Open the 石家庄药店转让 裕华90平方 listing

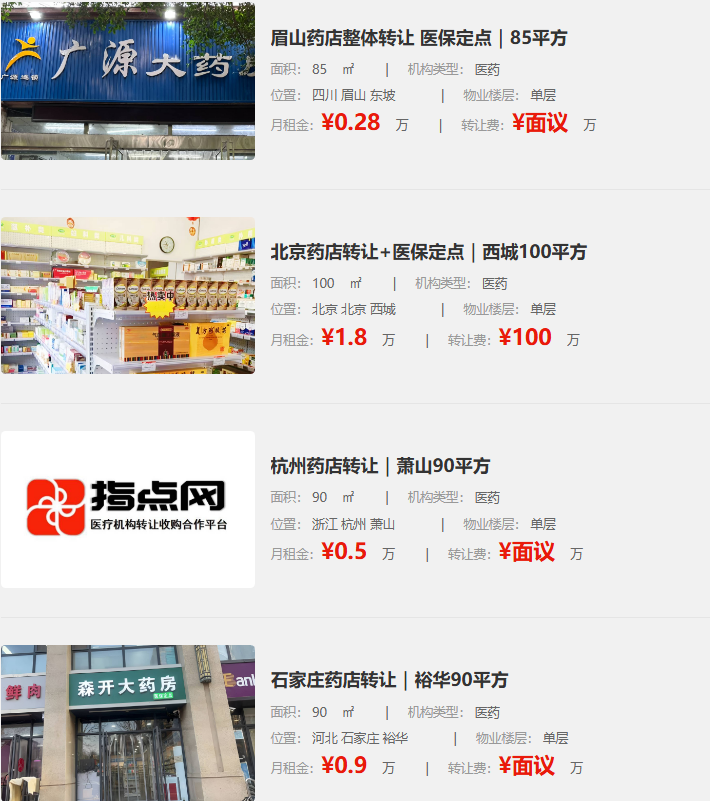point(389,681)
